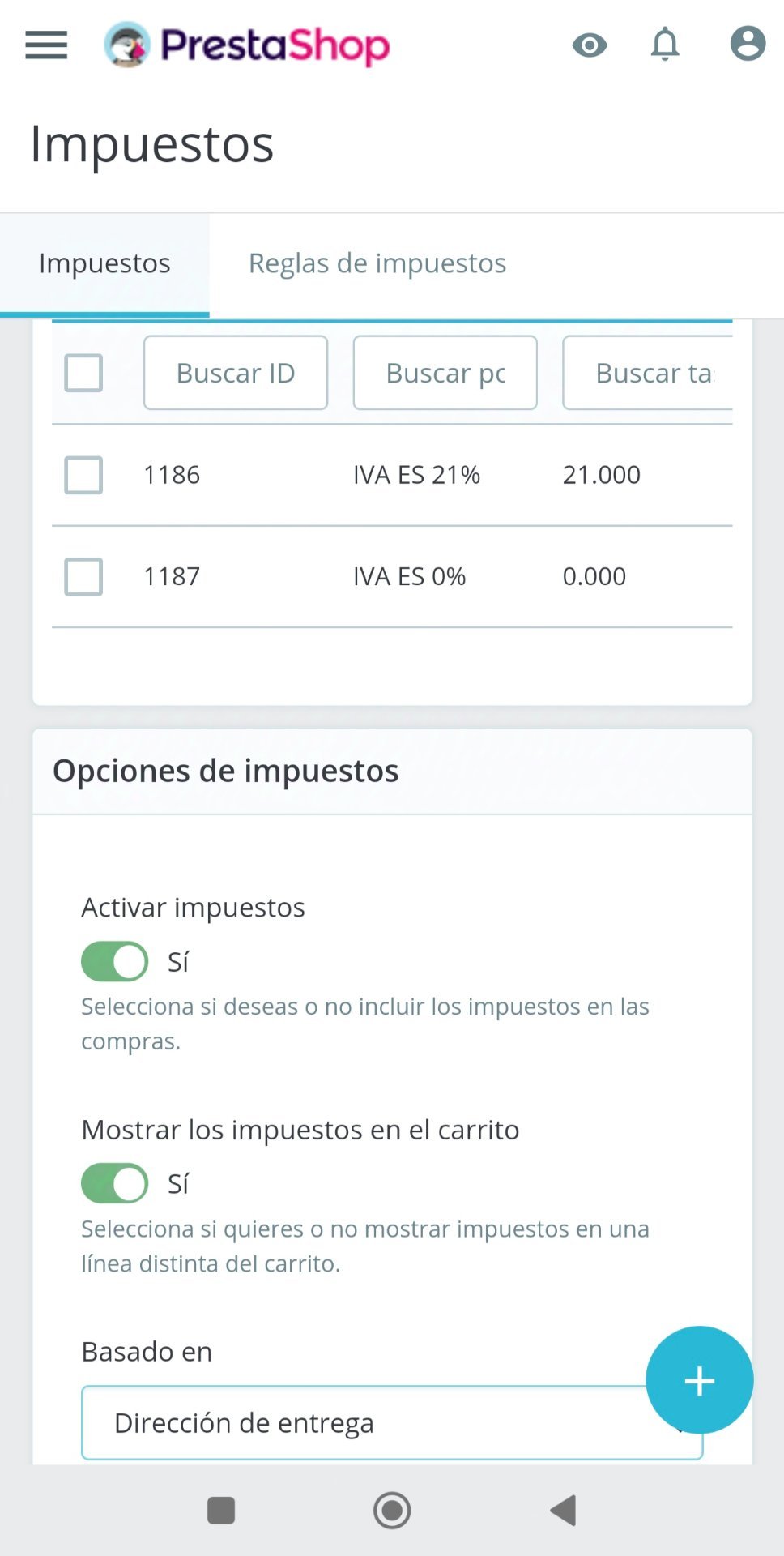Disable the Activar impuestos switch
This screenshot has width=784, height=1556.
pos(115,962)
